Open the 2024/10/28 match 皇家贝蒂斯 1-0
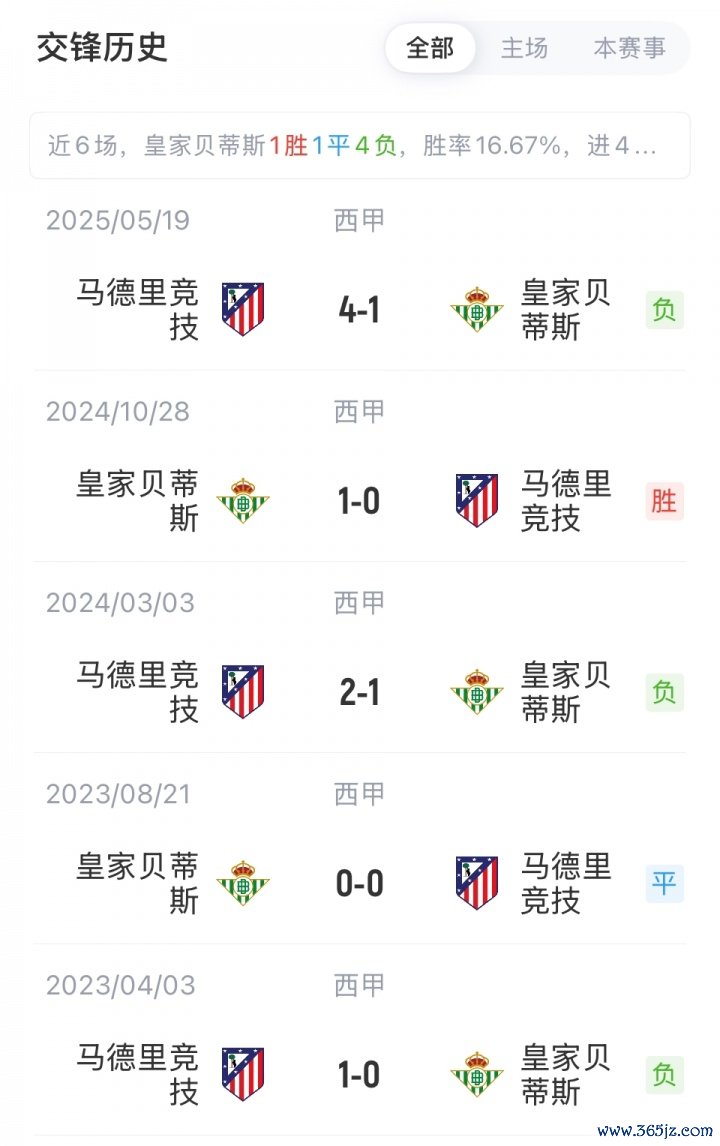Screen dimensions: 720x1146 [x=360, y=501]
